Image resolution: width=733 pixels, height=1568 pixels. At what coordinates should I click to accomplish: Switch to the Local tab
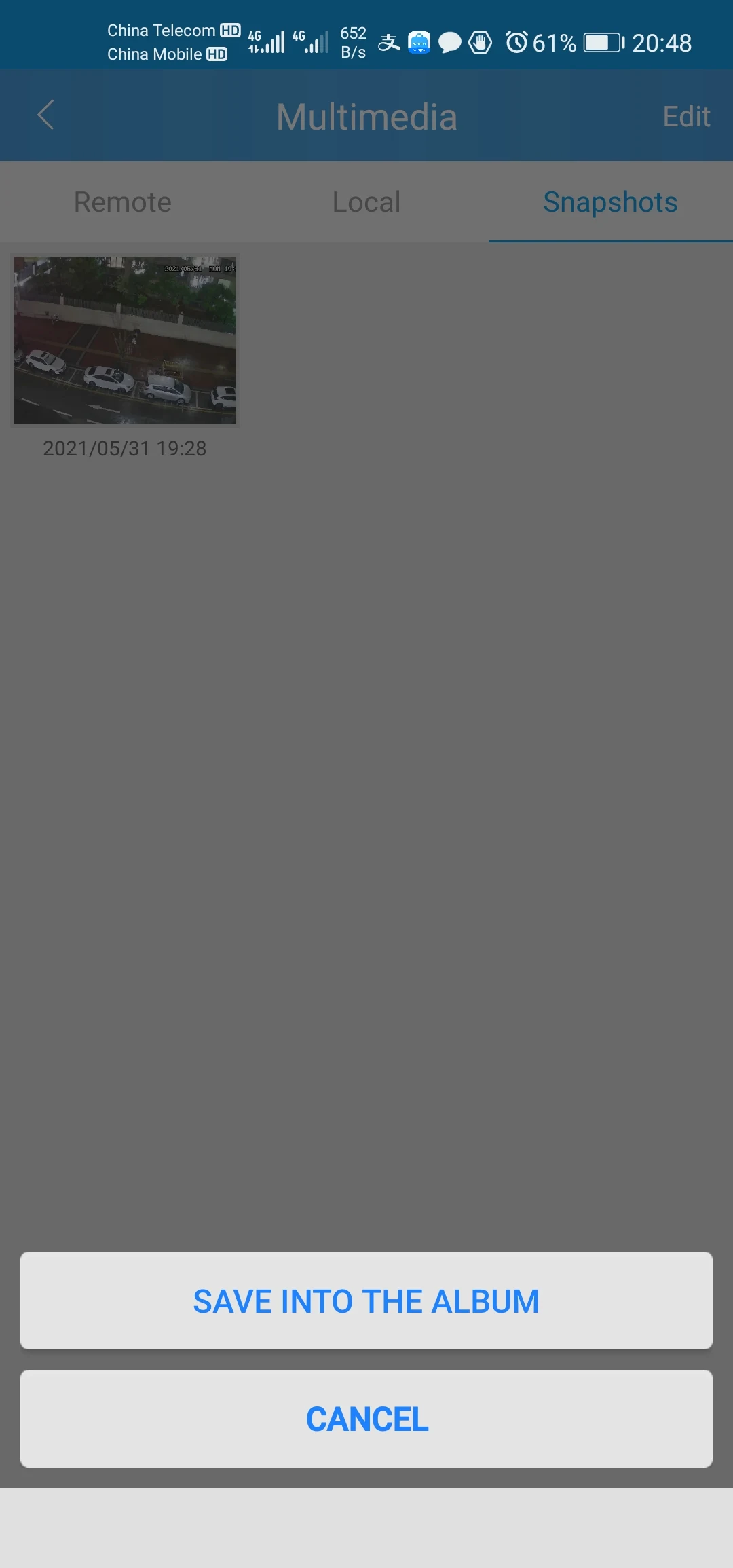366,202
